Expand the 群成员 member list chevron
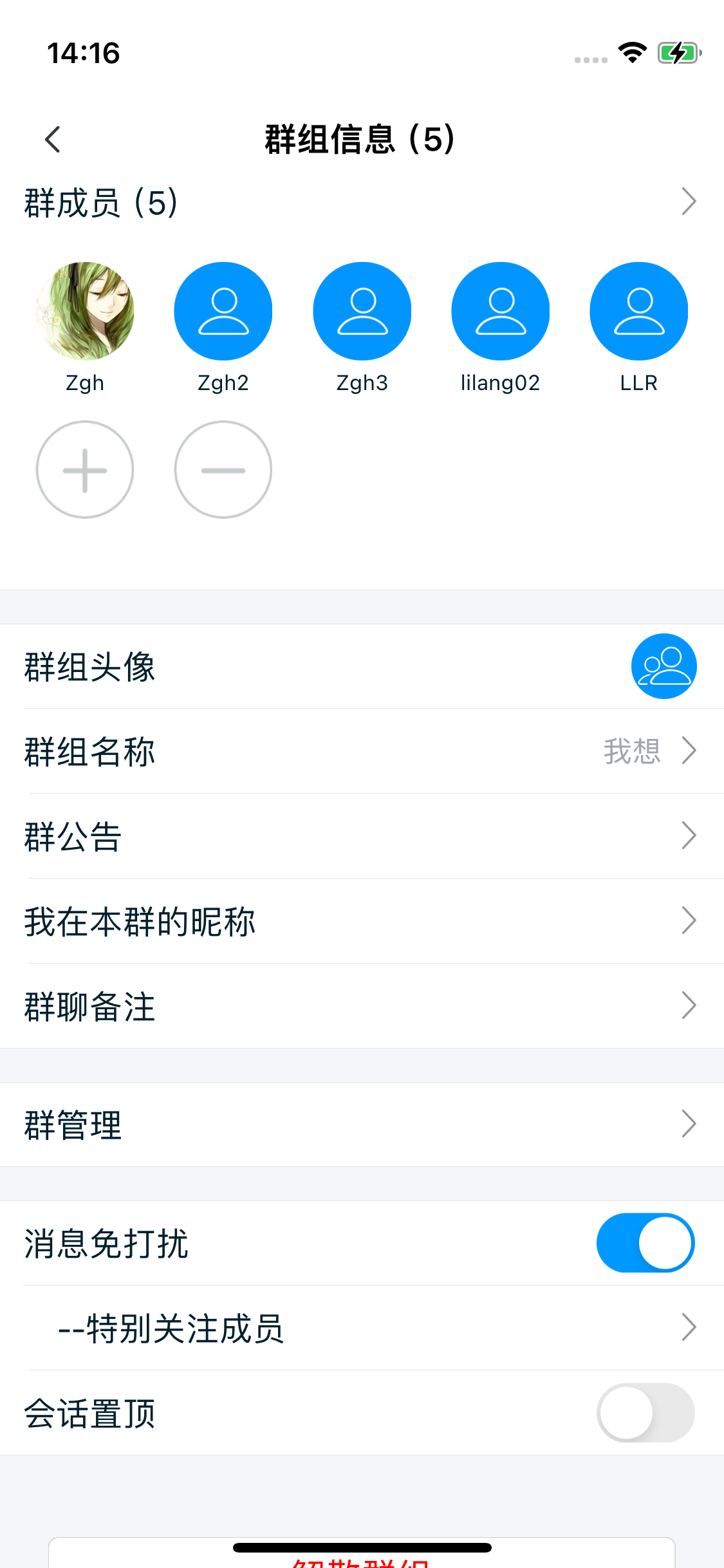Viewport: 724px width, 1568px height. tap(689, 201)
